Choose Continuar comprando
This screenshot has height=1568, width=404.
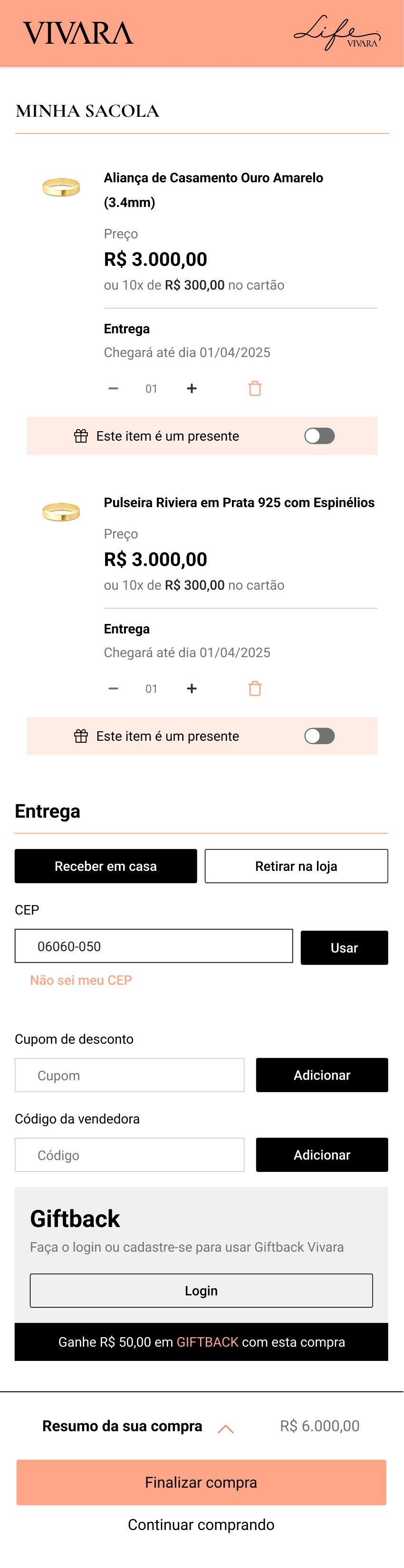[x=201, y=1524]
